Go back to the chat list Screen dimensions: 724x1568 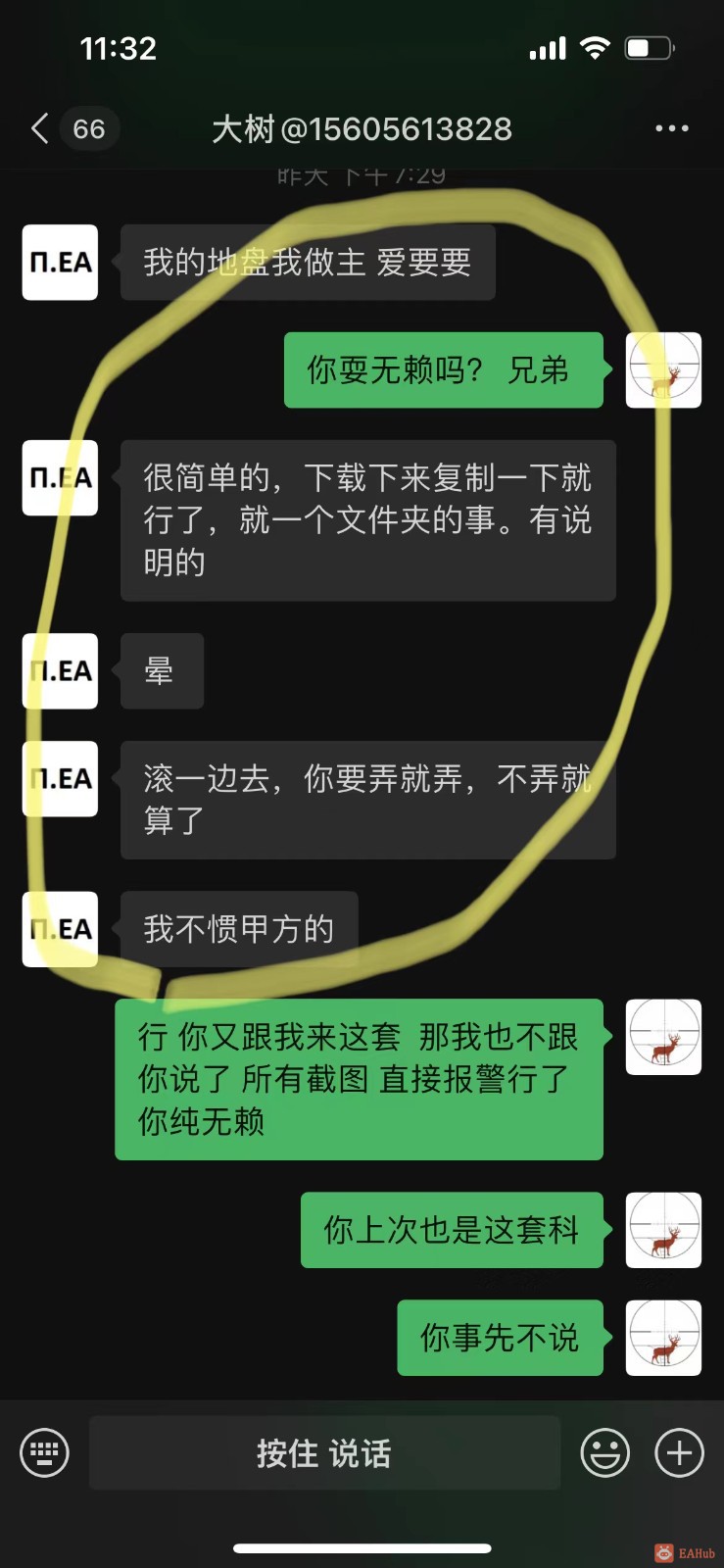coord(40,128)
